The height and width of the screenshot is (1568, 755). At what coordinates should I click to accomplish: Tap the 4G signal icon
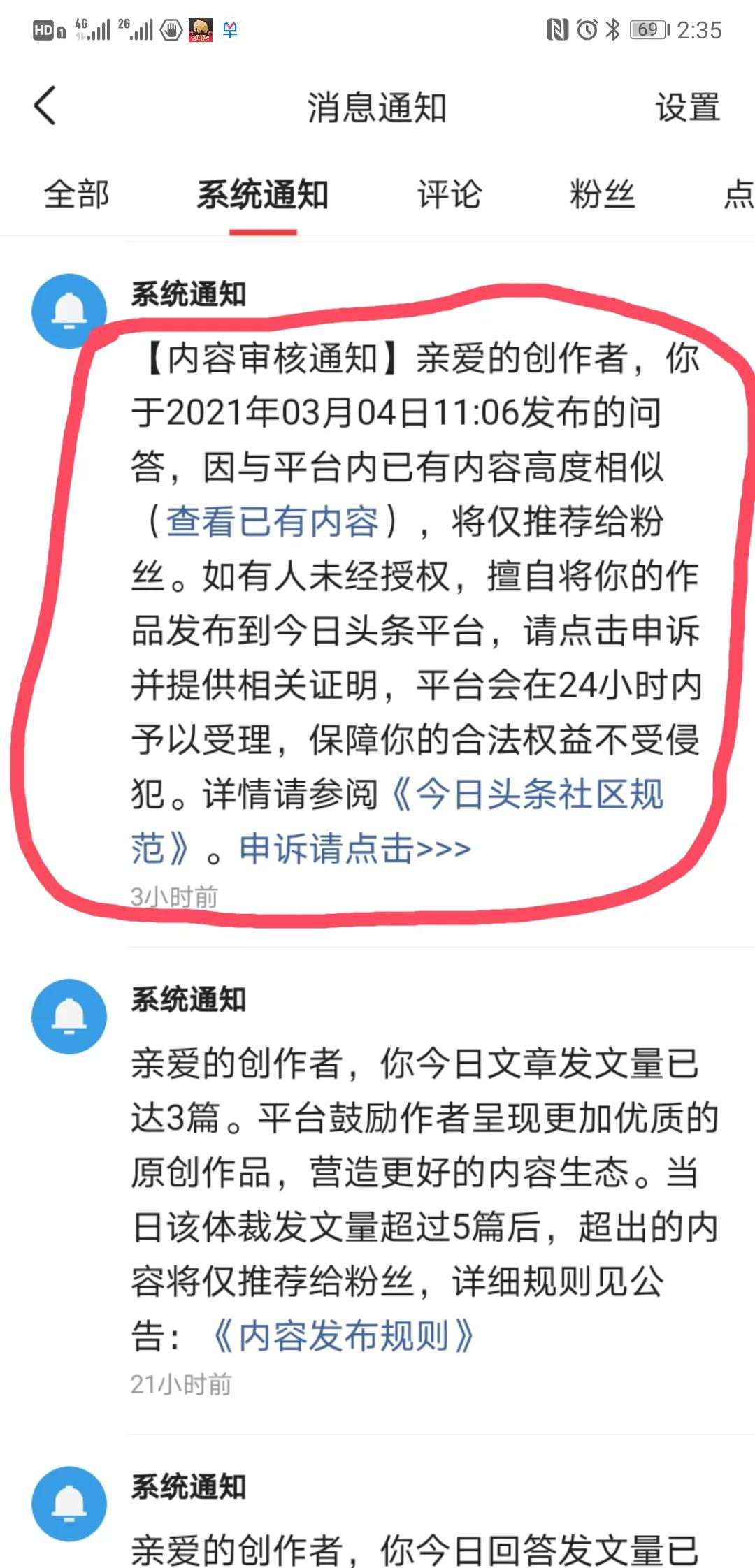point(91,29)
